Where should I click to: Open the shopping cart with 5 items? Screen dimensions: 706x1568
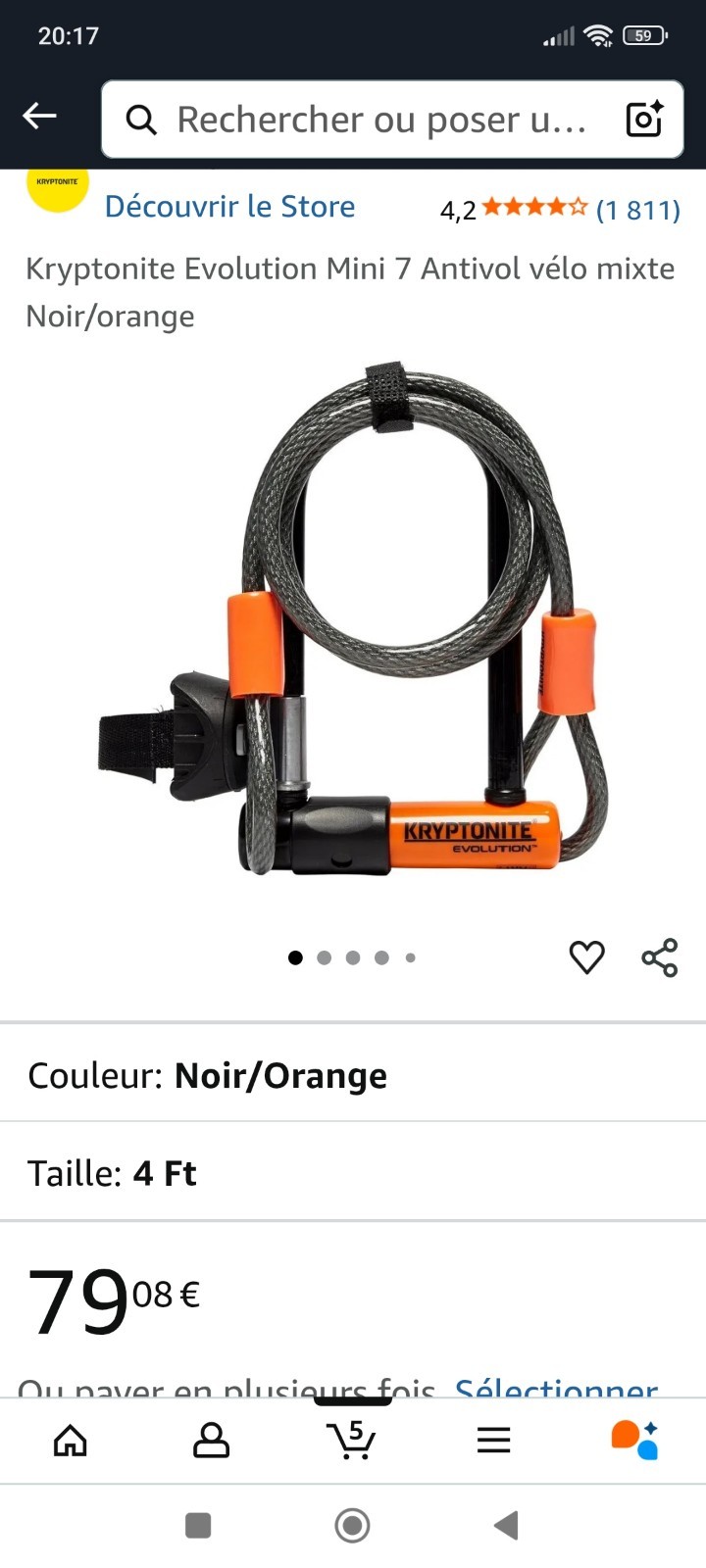pyautogui.click(x=351, y=1441)
